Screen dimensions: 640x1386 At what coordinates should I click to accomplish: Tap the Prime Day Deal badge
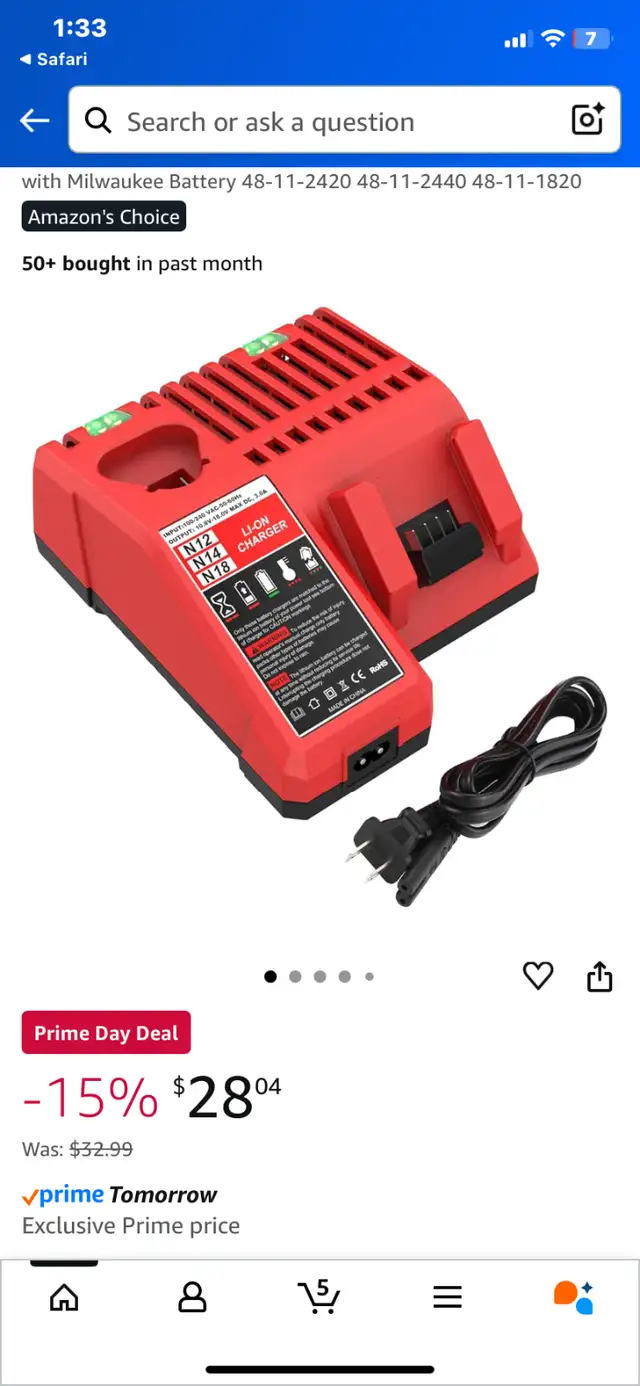(106, 1033)
